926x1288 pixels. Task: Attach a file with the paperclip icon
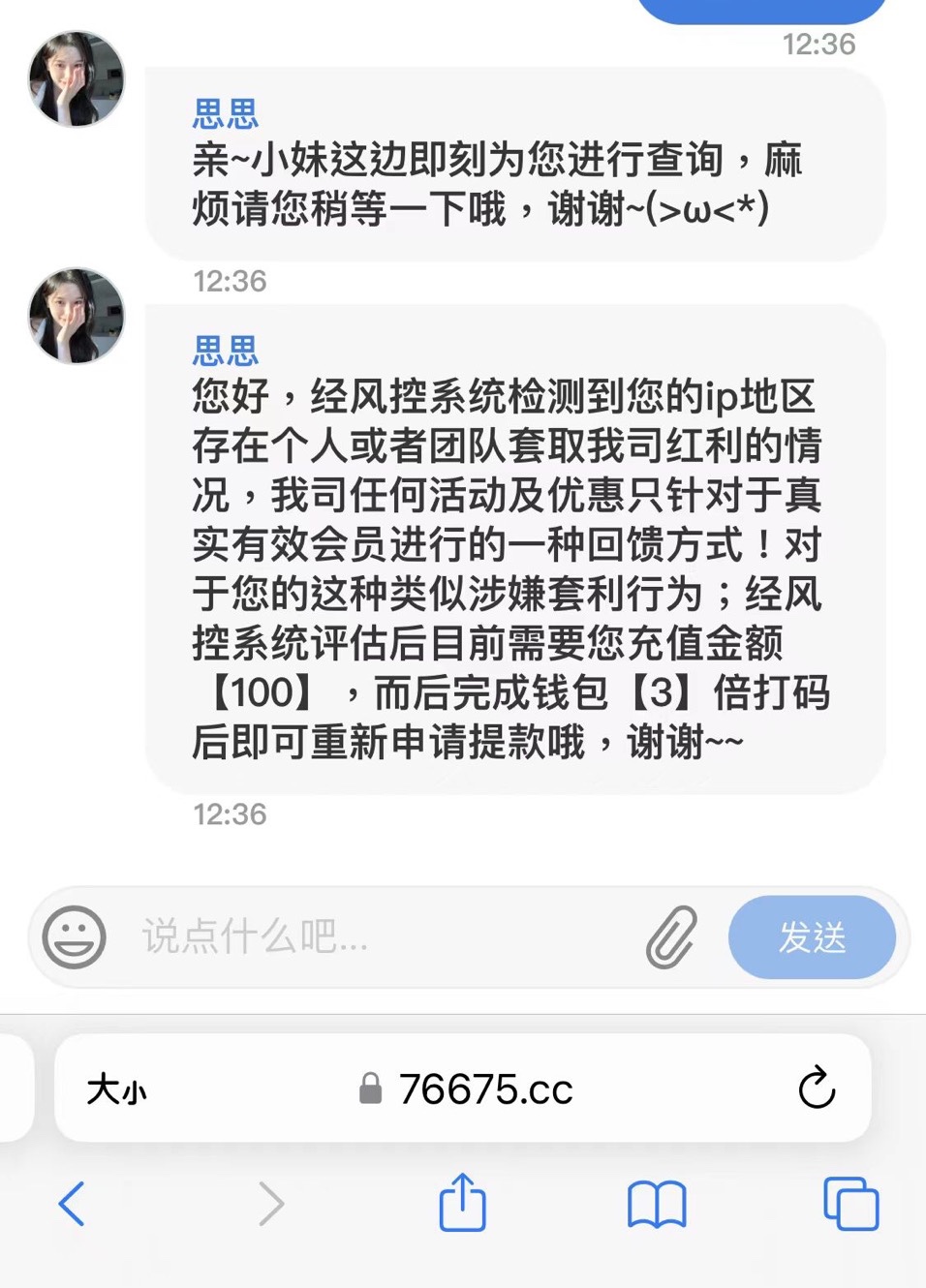point(671,937)
